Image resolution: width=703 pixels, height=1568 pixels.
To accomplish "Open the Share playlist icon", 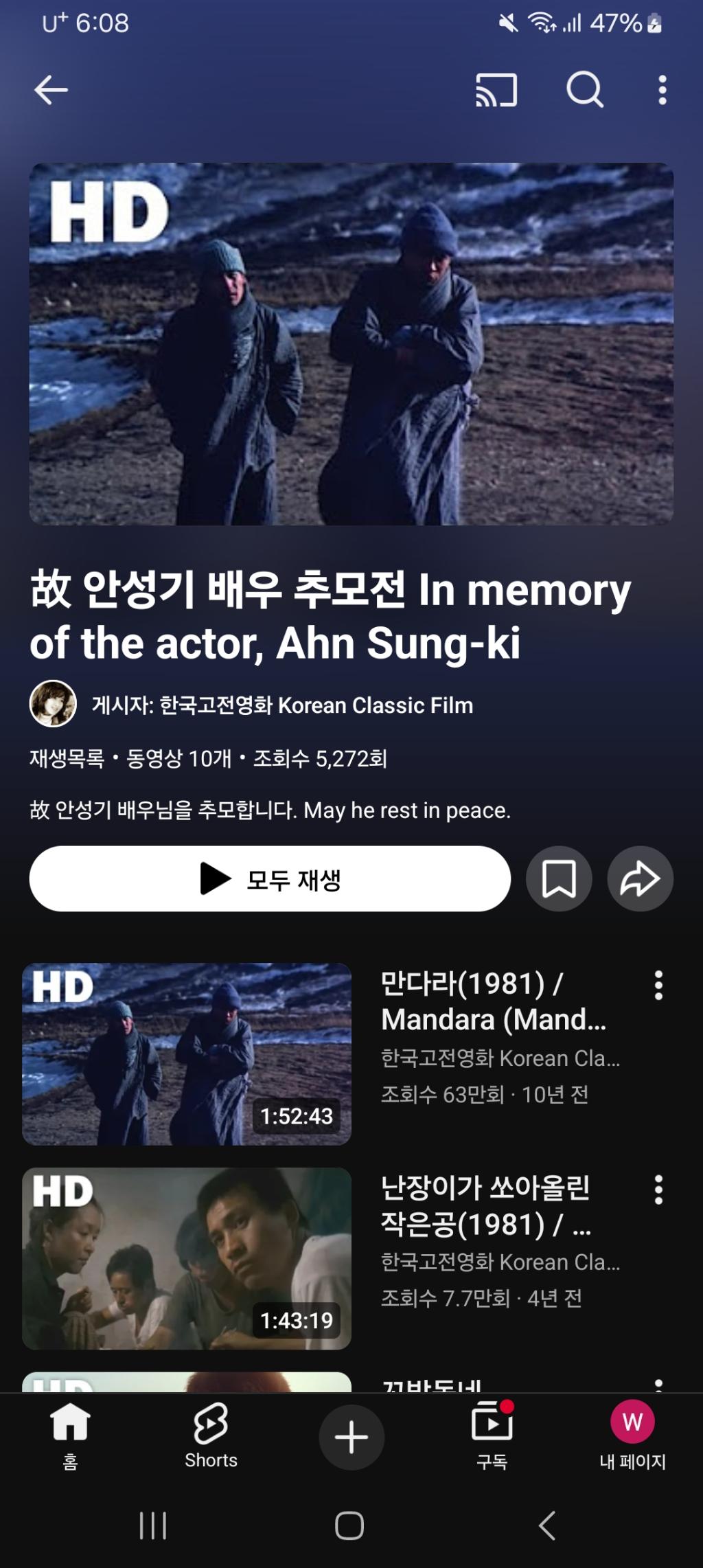I will point(640,878).
